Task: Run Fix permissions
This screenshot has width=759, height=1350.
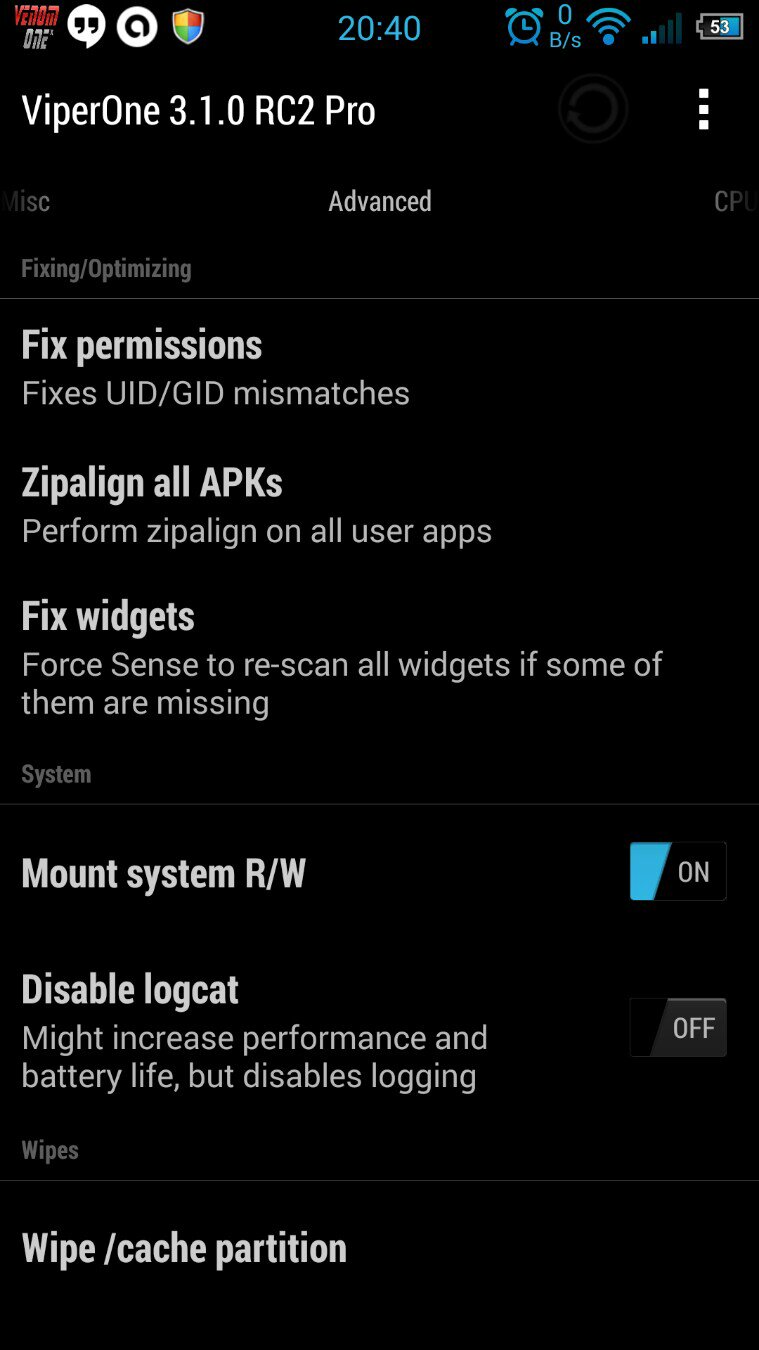Action: (379, 367)
